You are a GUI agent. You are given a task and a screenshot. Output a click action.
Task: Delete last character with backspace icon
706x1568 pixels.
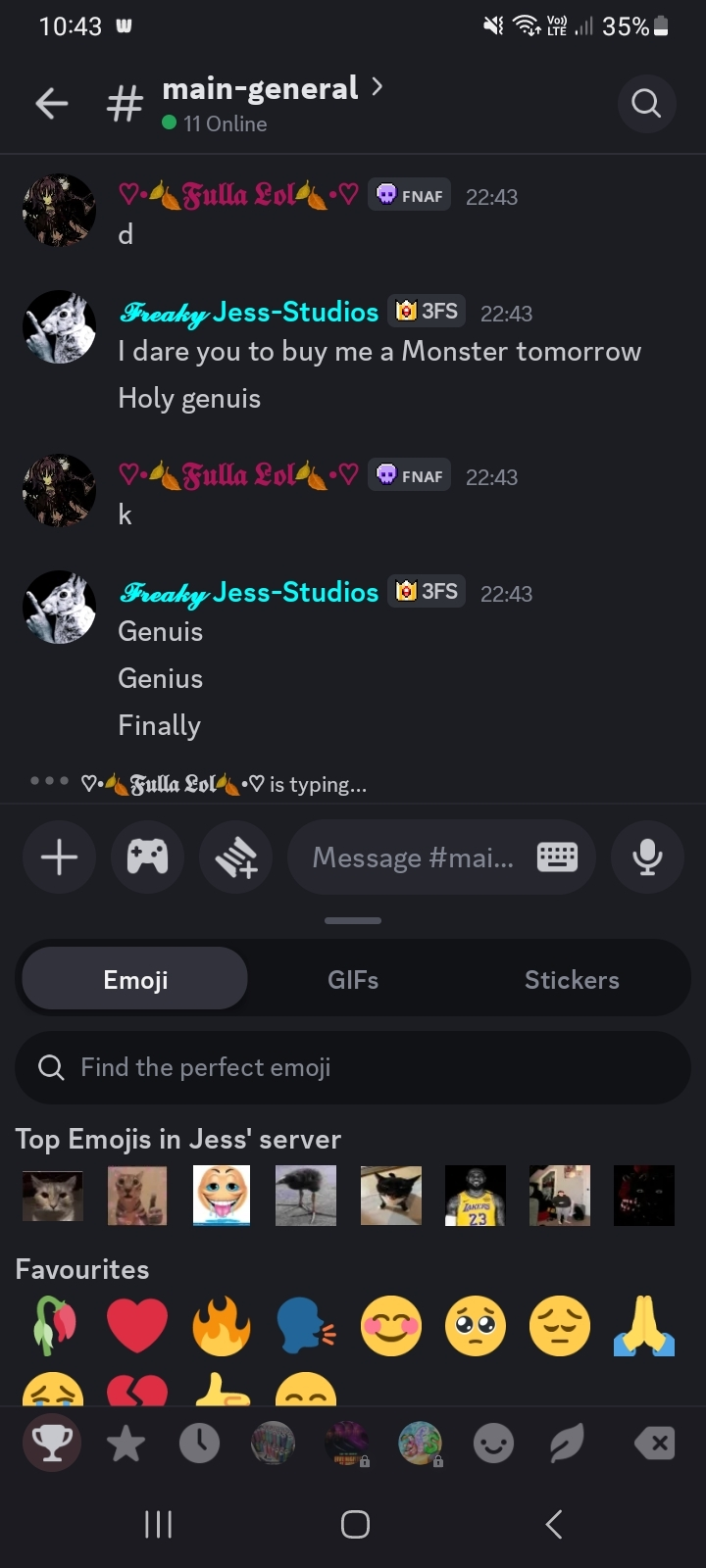point(655,1444)
